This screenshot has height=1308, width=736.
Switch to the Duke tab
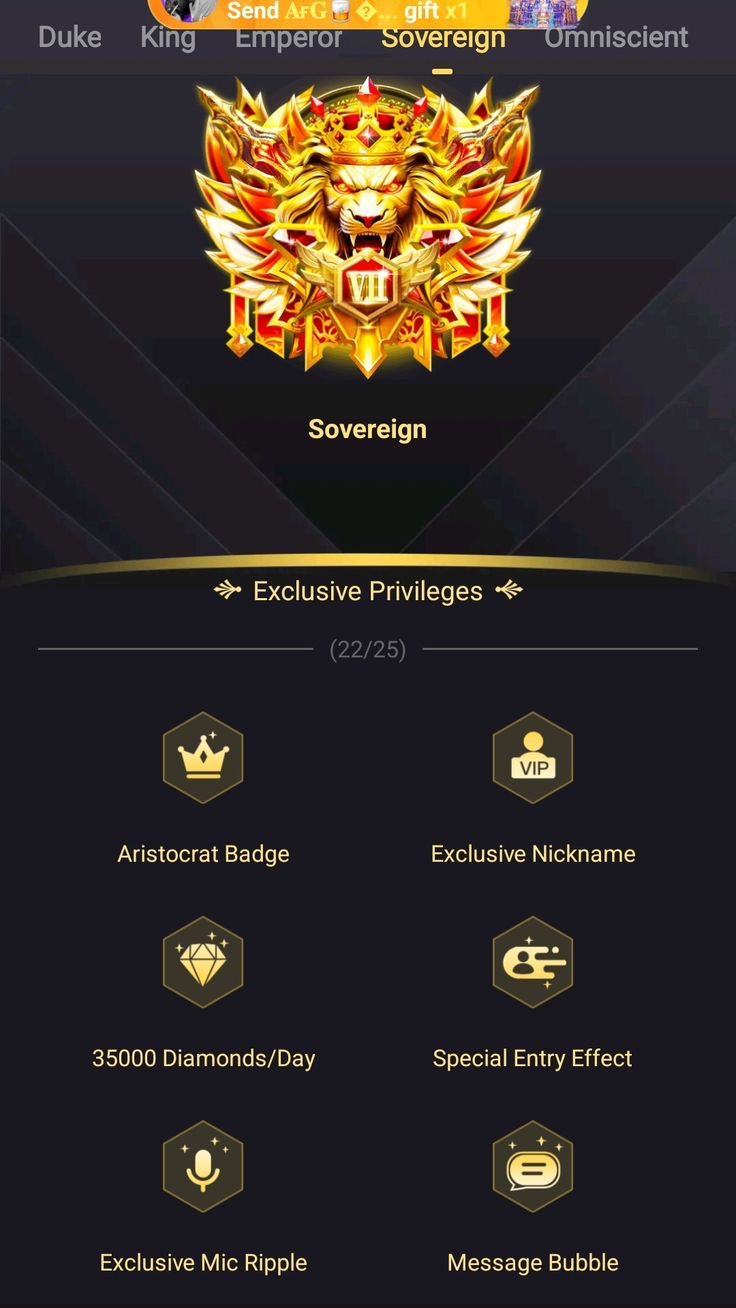coord(69,38)
